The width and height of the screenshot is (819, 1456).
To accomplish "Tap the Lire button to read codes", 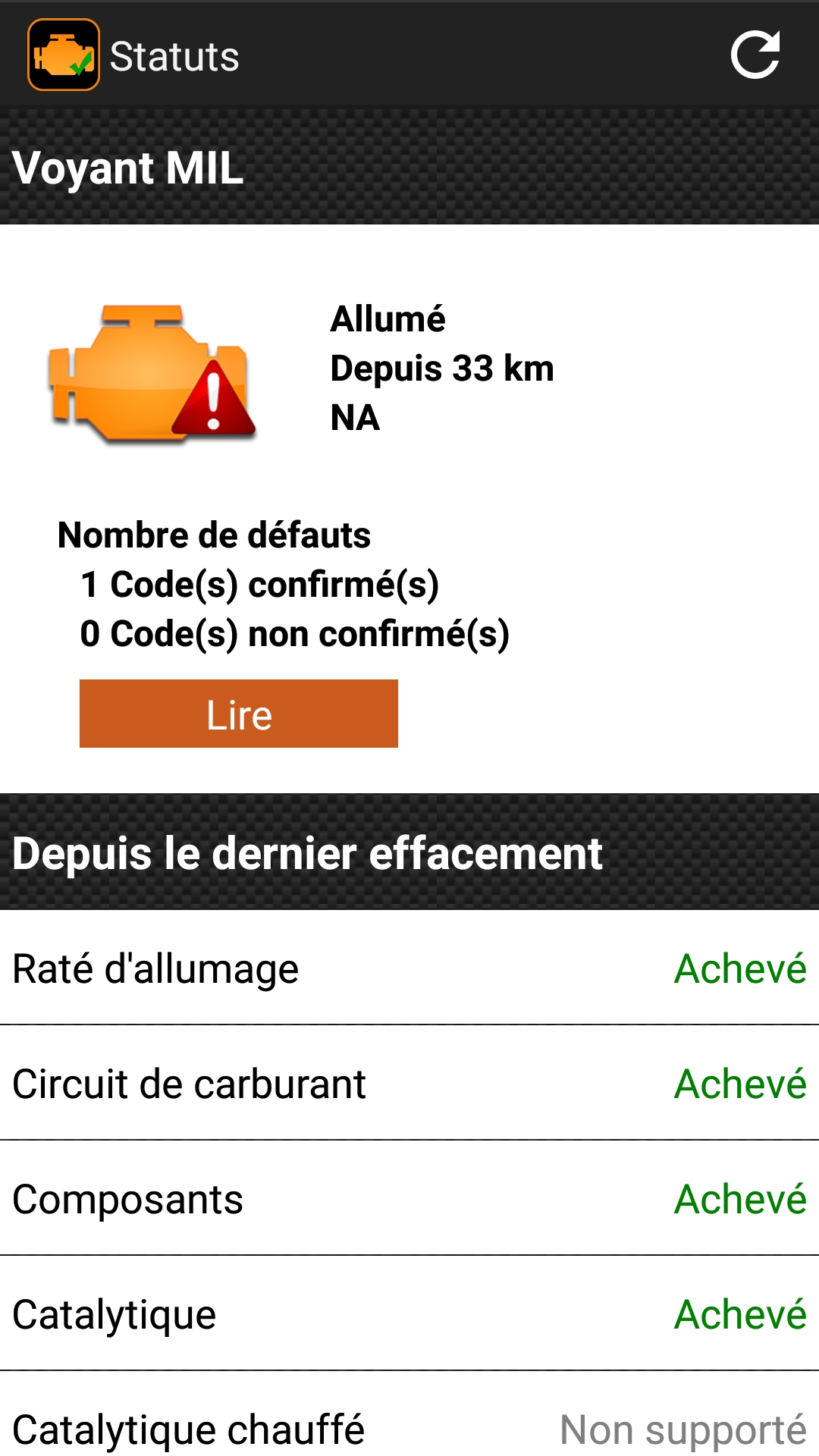I will pyautogui.click(x=239, y=714).
